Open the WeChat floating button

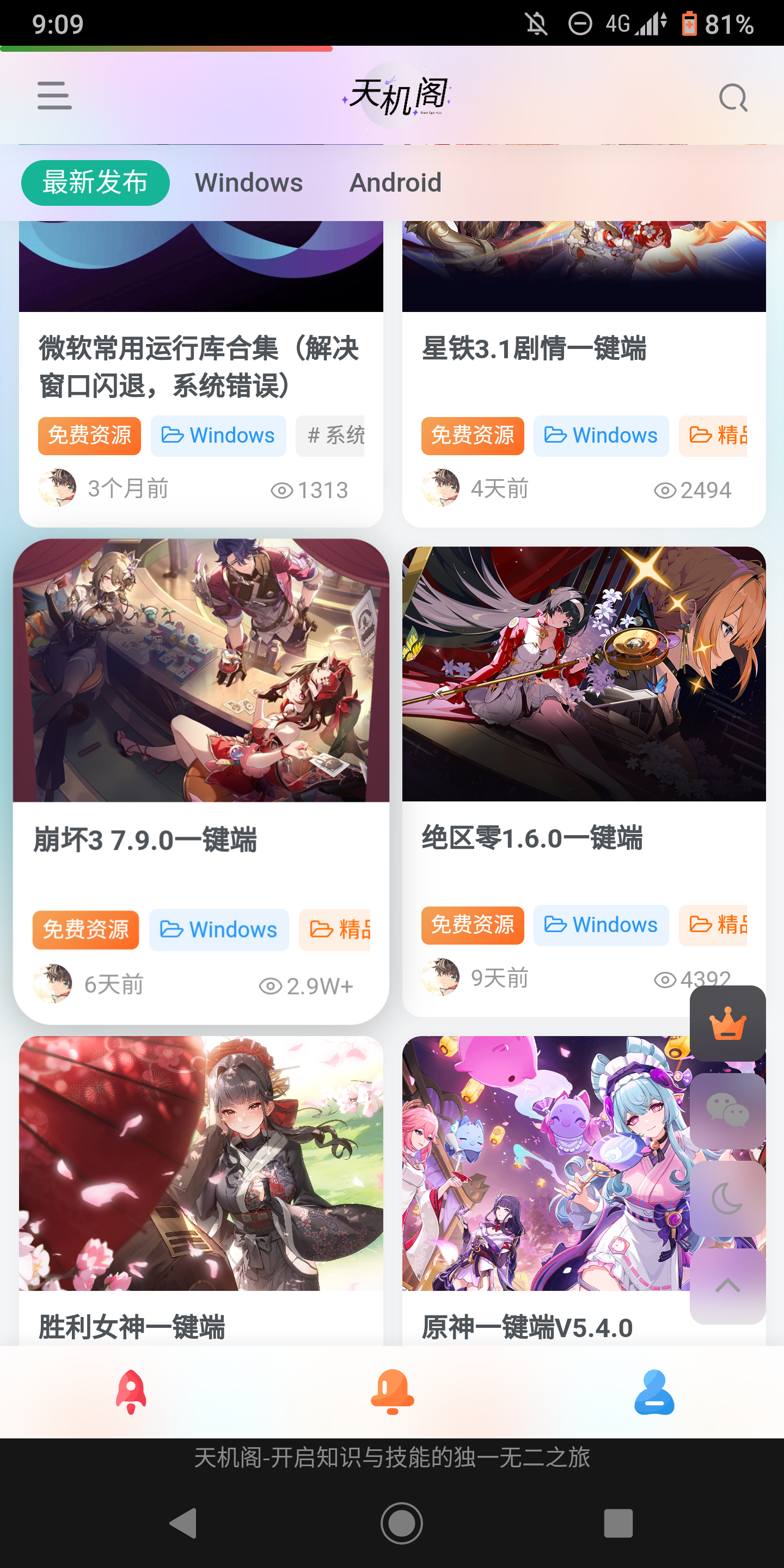tap(727, 1111)
